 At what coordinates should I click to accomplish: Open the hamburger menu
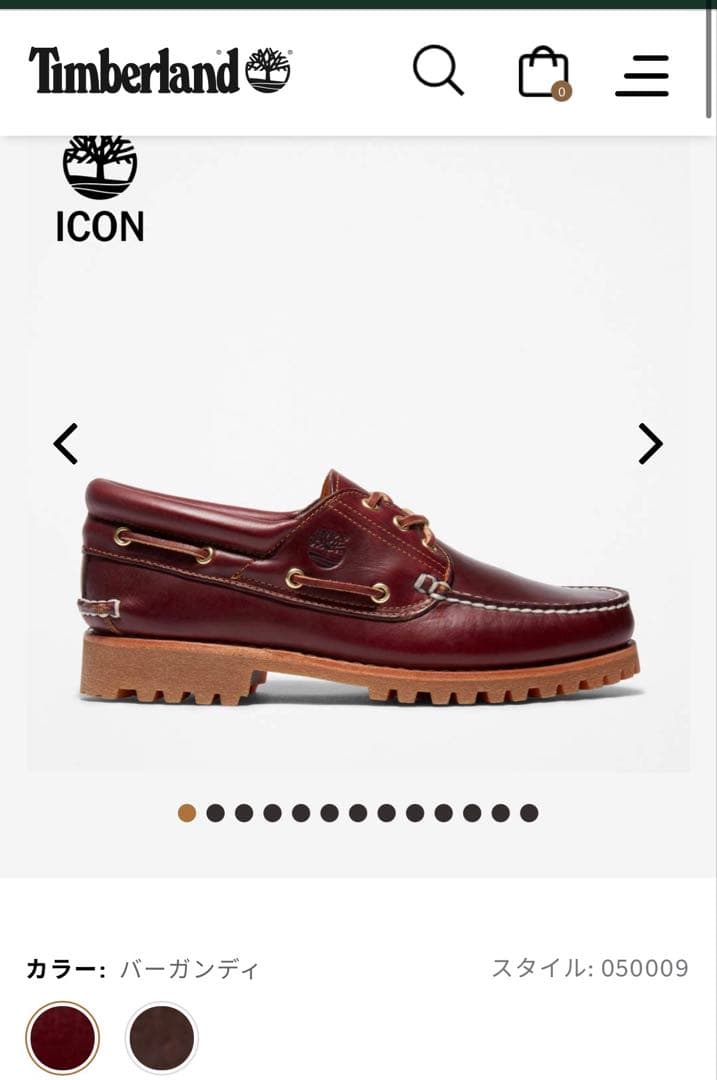tap(642, 75)
